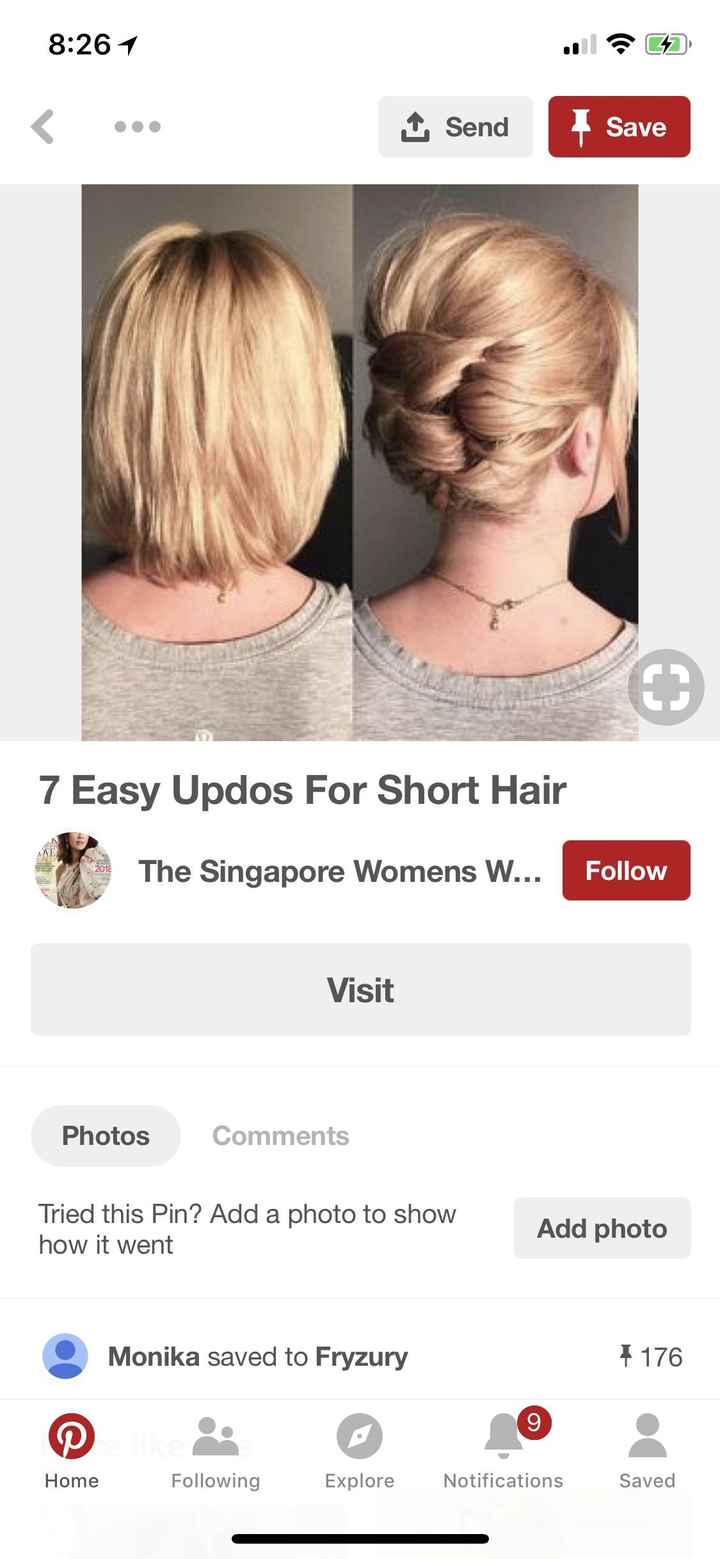The width and height of the screenshot is (720, 1559).
Task: Go back using the arrow
Action: pos(42,127)
